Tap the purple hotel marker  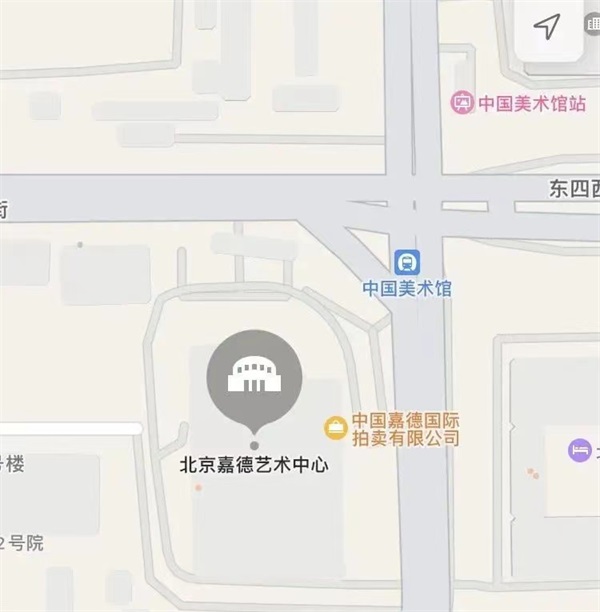tap(581, 450)
